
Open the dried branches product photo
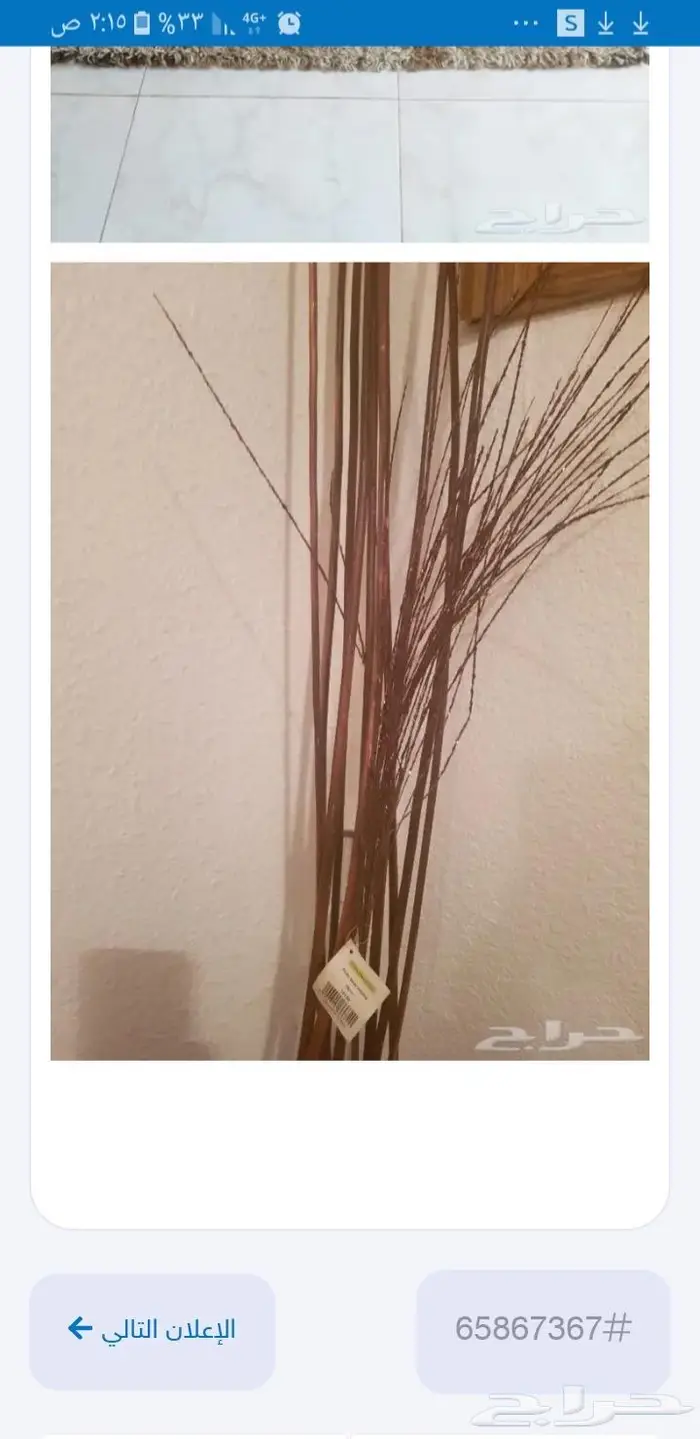pyautogui.click(x=350, y=660)
